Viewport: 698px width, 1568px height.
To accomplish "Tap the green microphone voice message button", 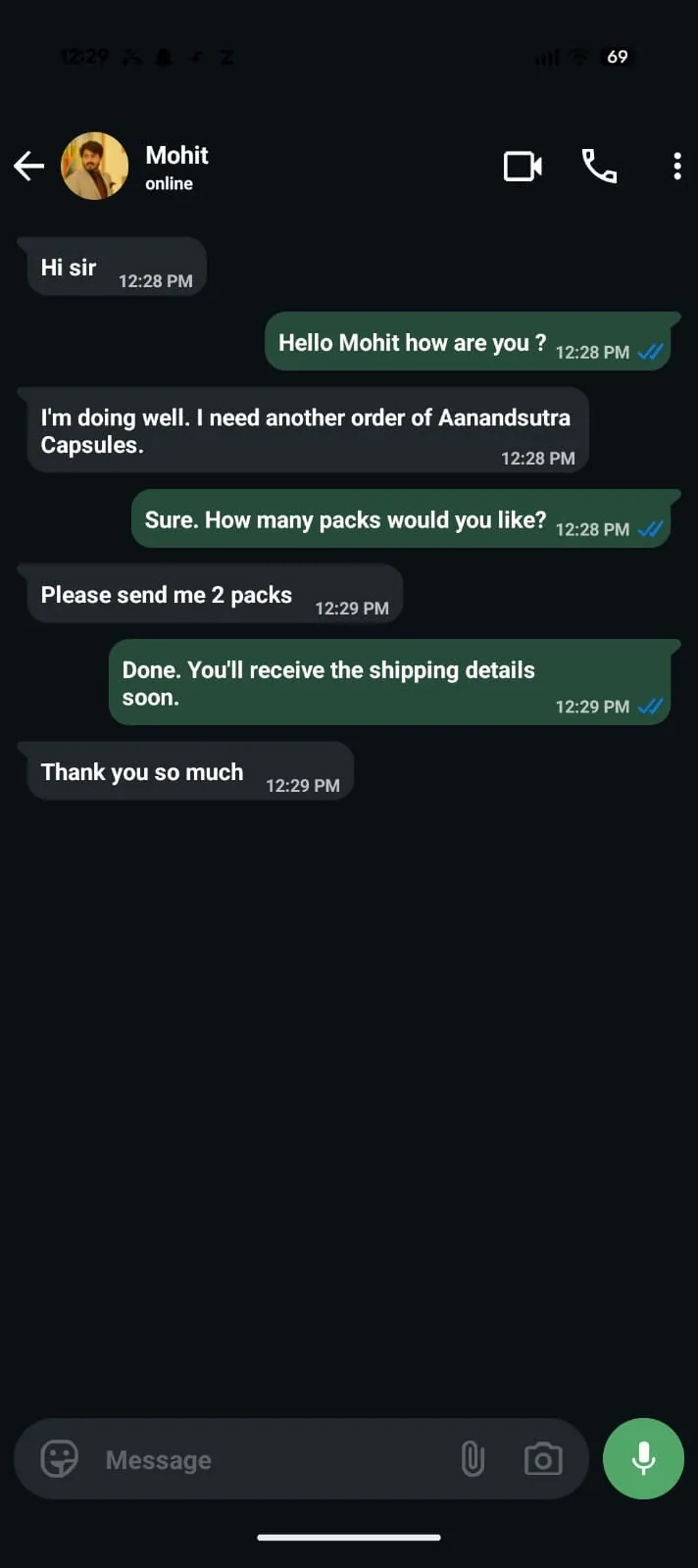I will click(x=643, y=1458).
